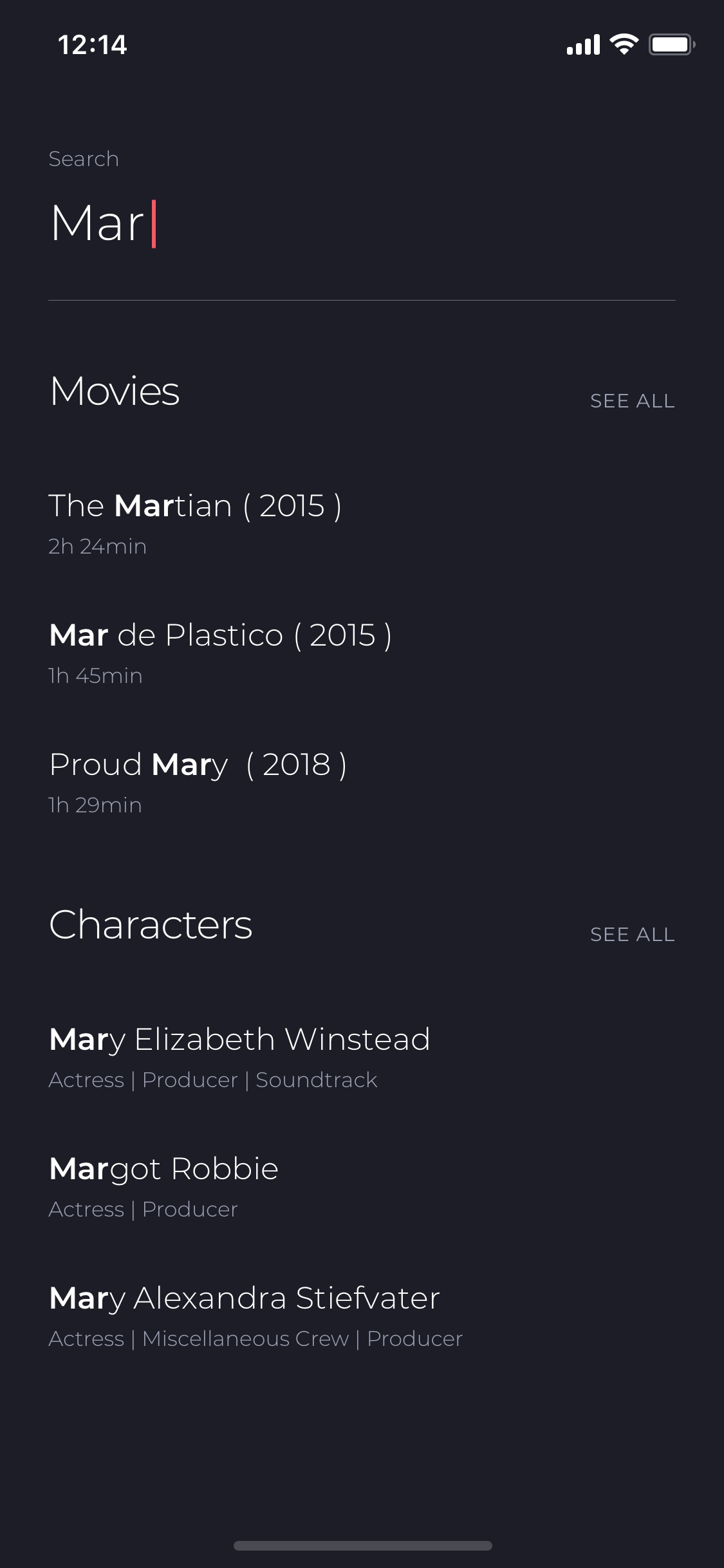View Margot Robbie's profile

(x=362, y=1186)
